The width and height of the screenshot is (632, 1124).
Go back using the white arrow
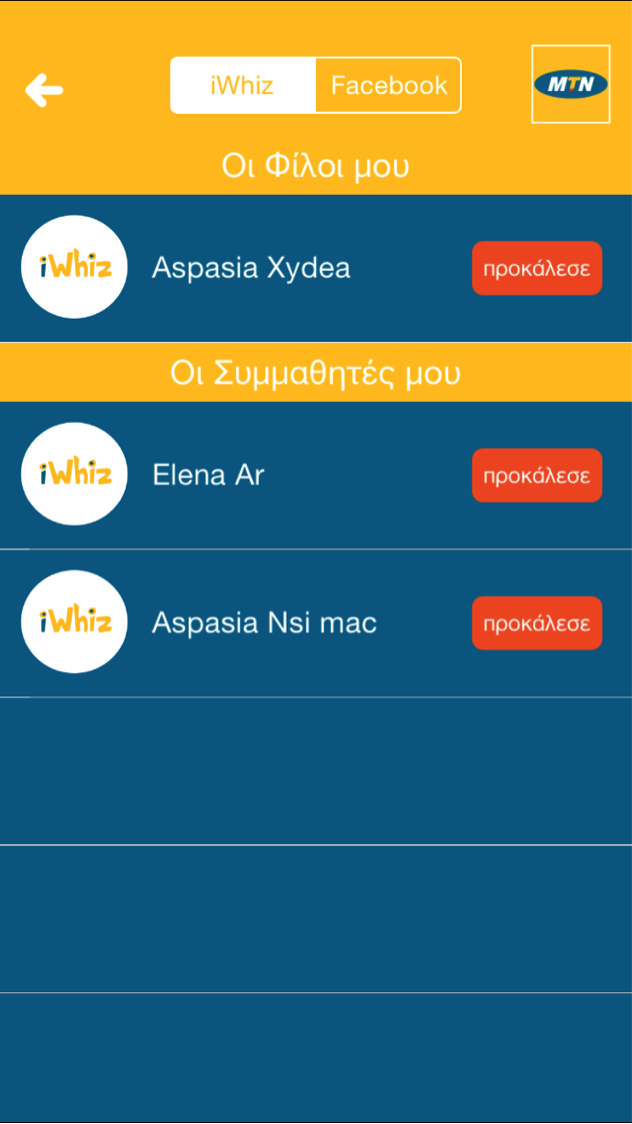pos(44,90)
